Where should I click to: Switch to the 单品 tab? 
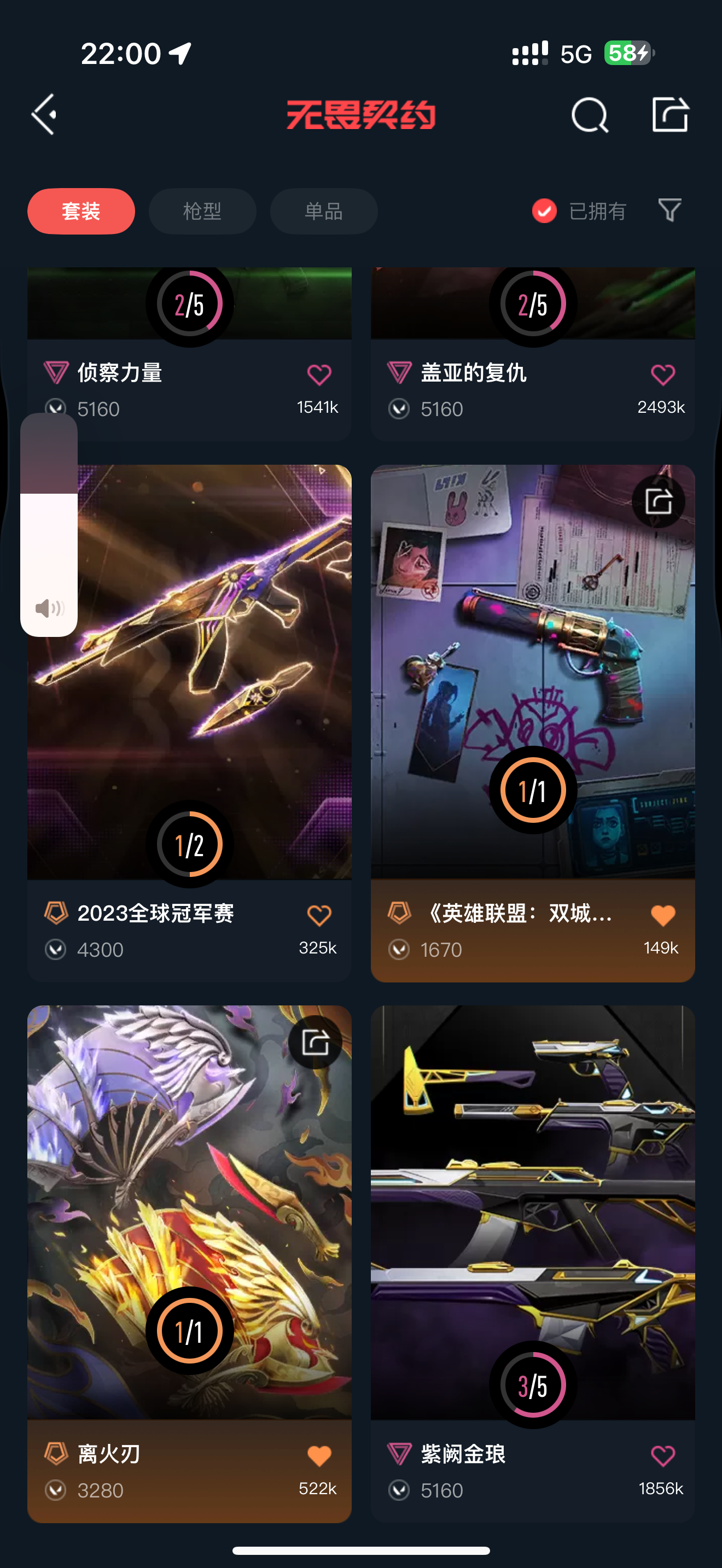click(323, 211)
